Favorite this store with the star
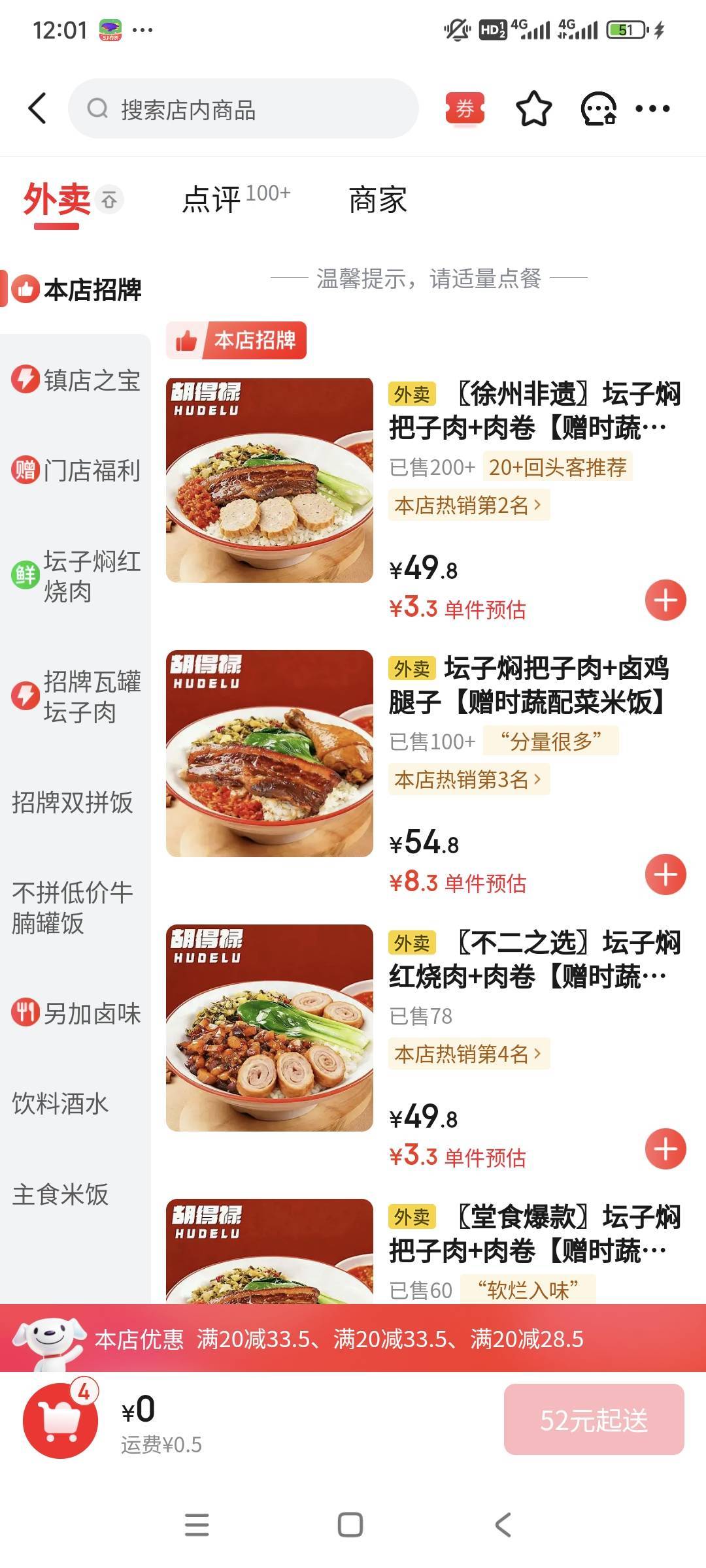The width and height of the screenshot is (706, 1568). click(533, 108)
